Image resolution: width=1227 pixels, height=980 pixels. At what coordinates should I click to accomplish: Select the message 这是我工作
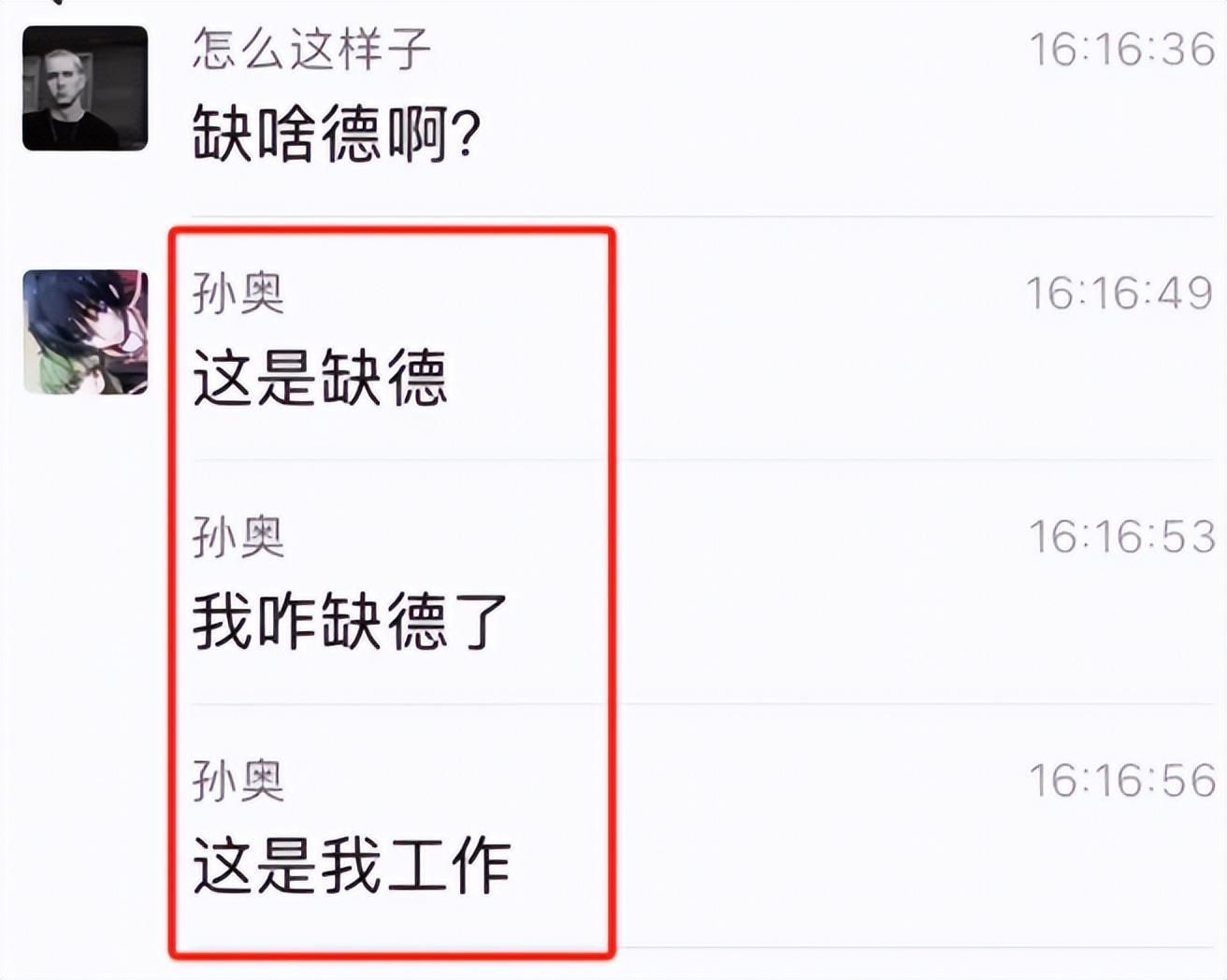click(x=351, y=865)
